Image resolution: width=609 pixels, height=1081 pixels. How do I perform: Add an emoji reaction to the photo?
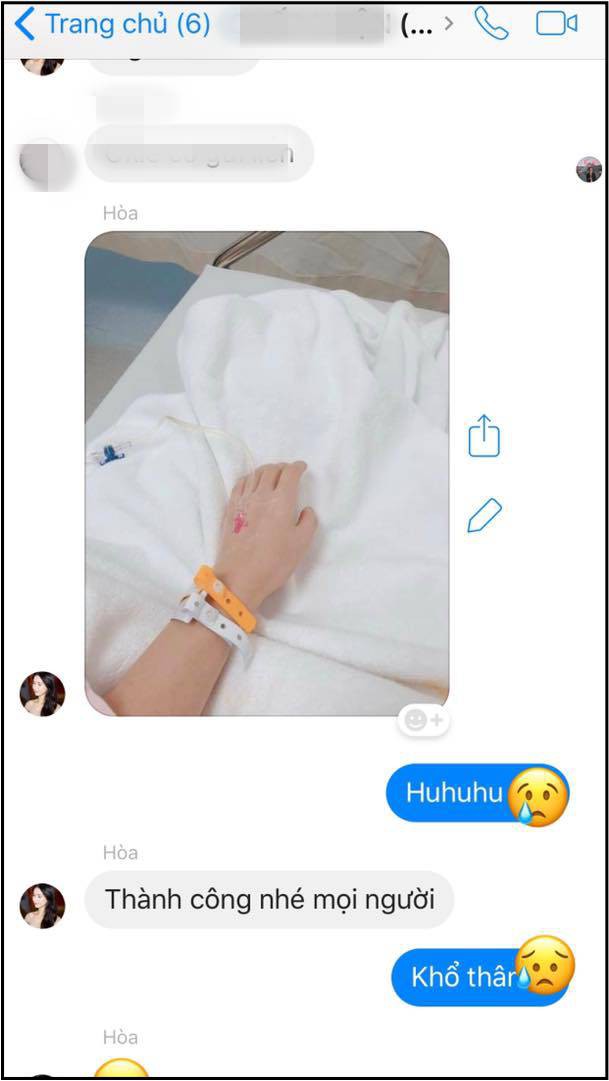(422, 720)
